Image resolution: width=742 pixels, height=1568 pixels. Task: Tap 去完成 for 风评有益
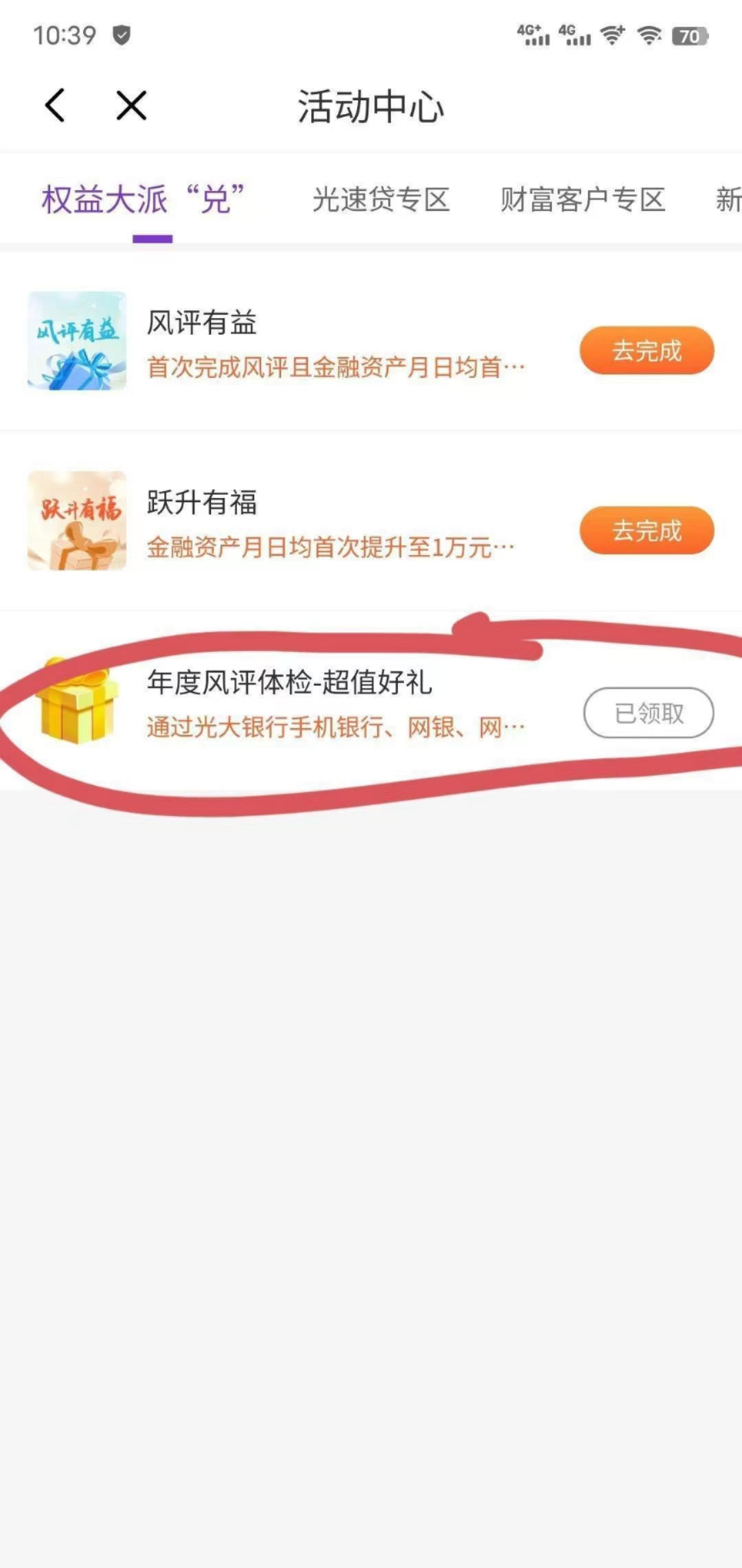click(x=647, y=350)
